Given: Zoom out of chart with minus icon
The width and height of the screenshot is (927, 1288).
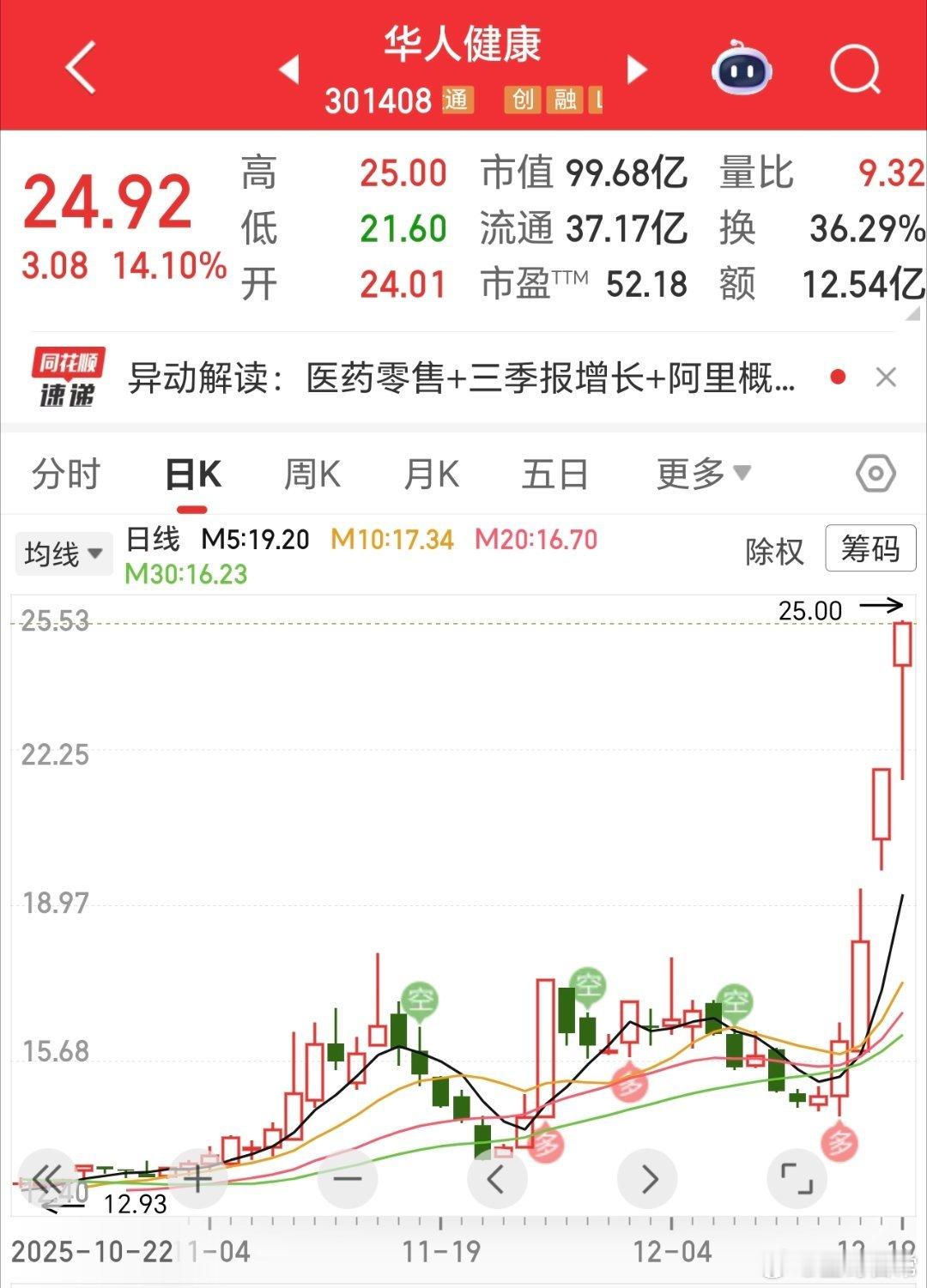Looking at the screenshot, I should coord(347,1178).
